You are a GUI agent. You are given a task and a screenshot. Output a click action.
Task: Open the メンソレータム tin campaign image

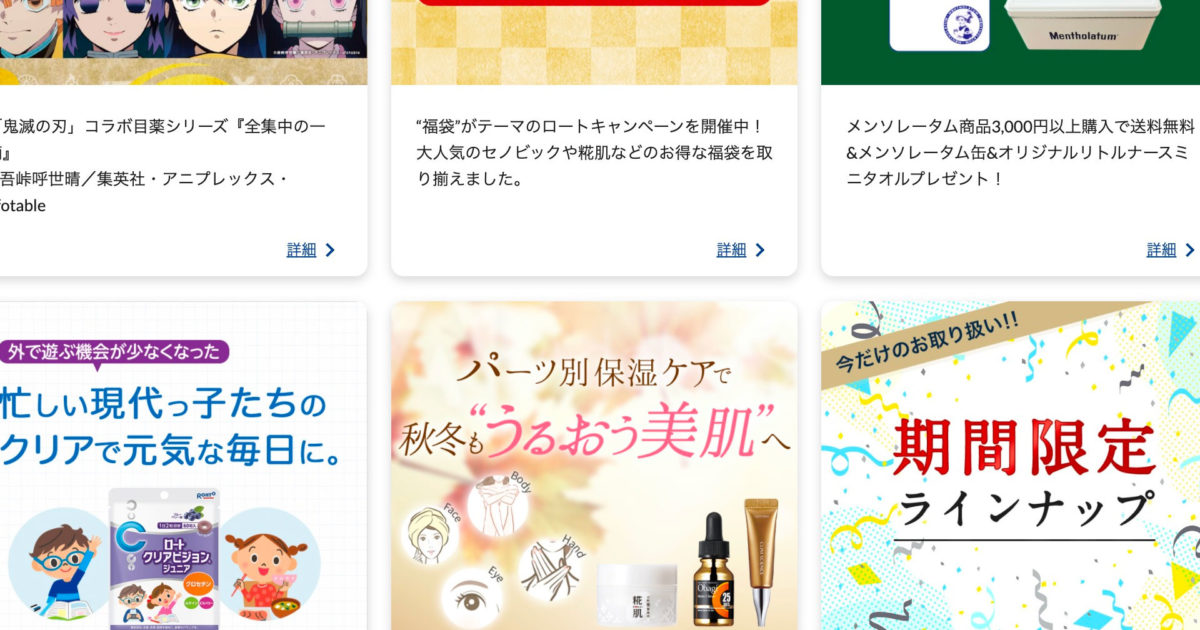[x=1010, y=40]
